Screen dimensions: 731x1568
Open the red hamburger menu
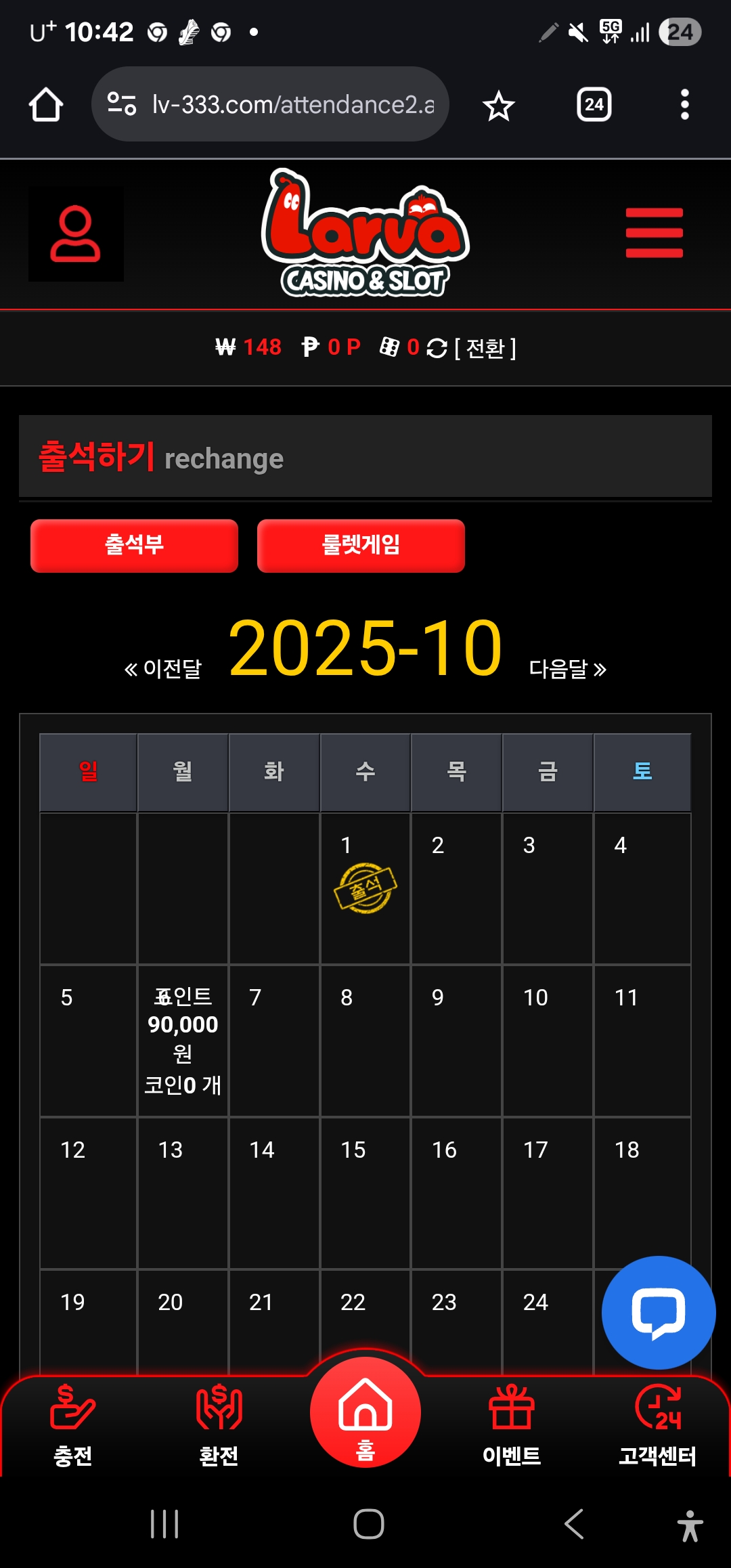(654, 233)
